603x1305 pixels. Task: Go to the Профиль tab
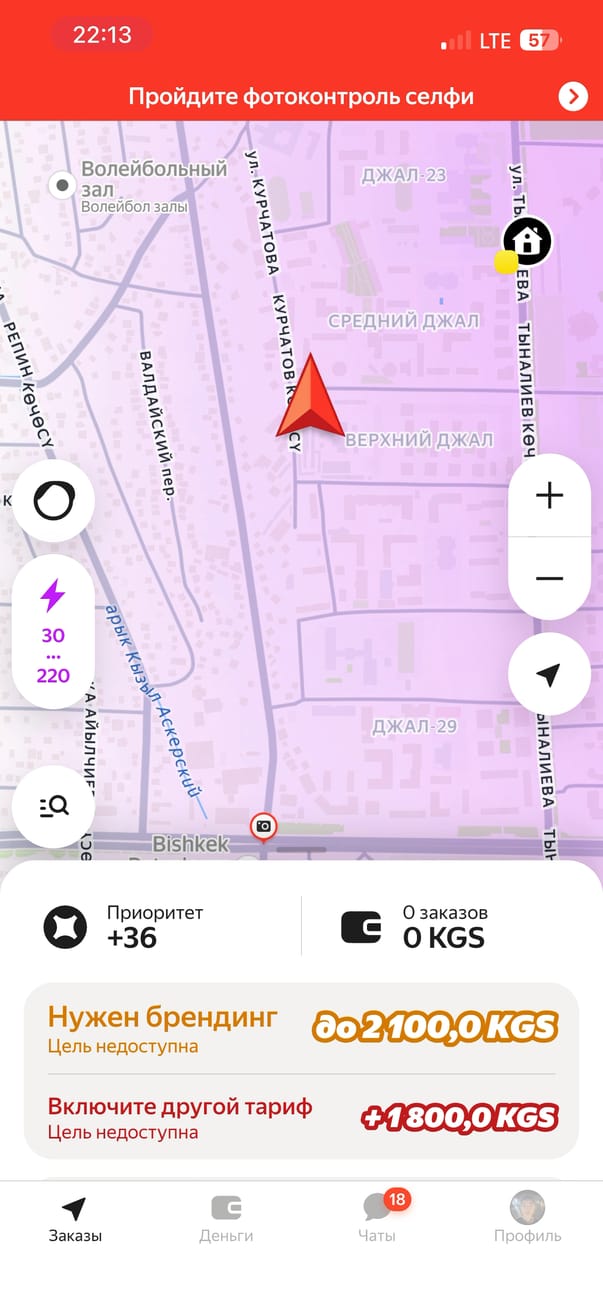click(527, 1220)
